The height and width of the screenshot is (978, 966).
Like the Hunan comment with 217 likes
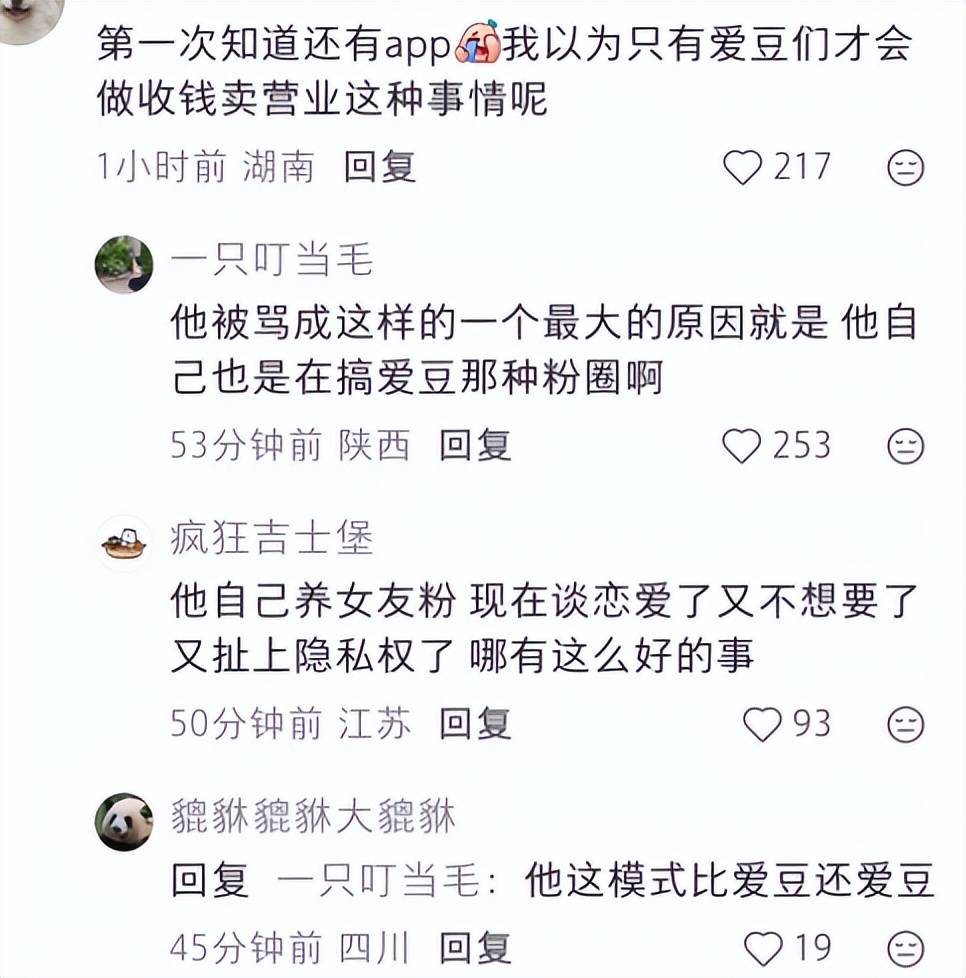pyautogui.click(x=743, y=167)
